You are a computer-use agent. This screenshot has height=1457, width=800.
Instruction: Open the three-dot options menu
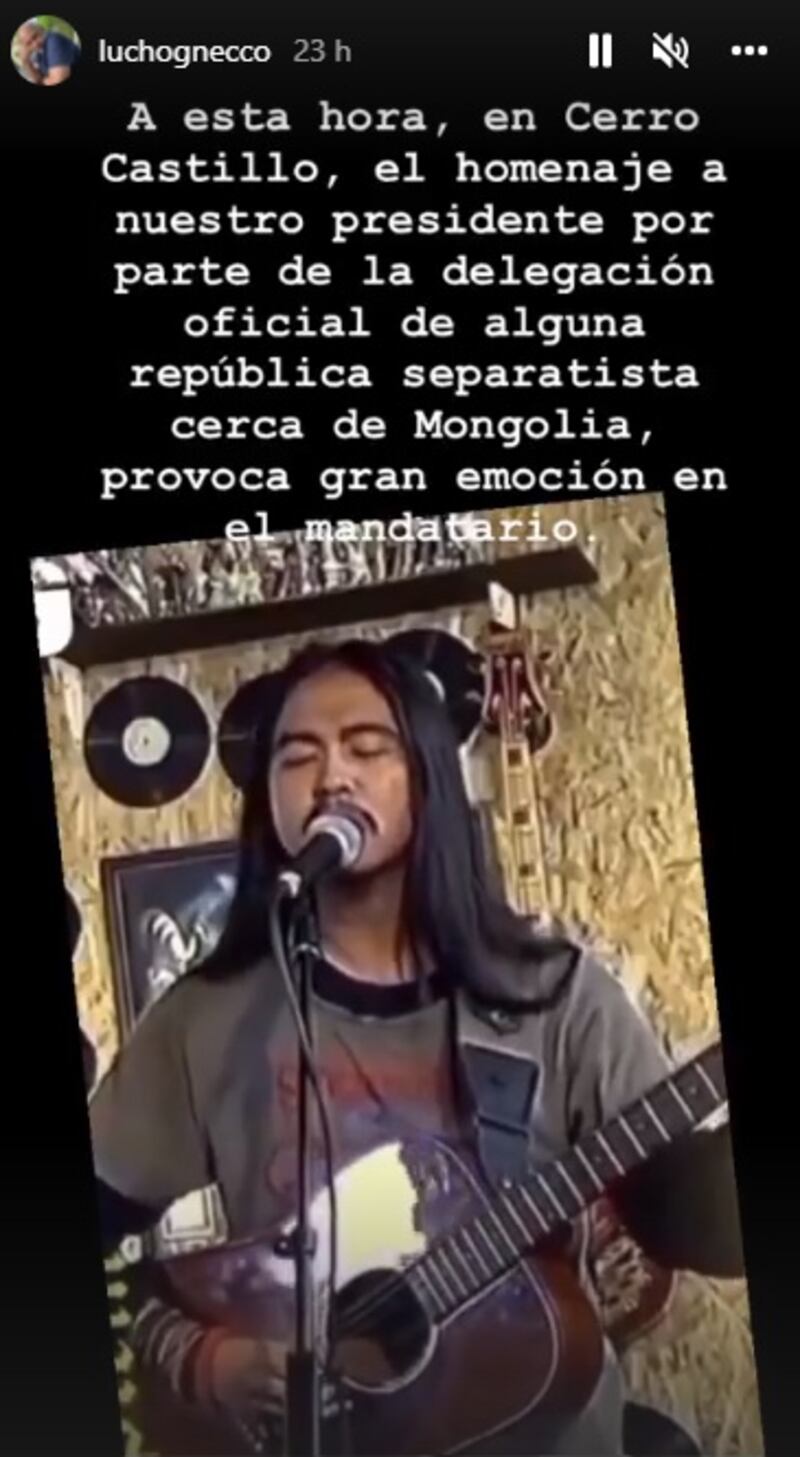pyautogui.click(x=748, y=51)
